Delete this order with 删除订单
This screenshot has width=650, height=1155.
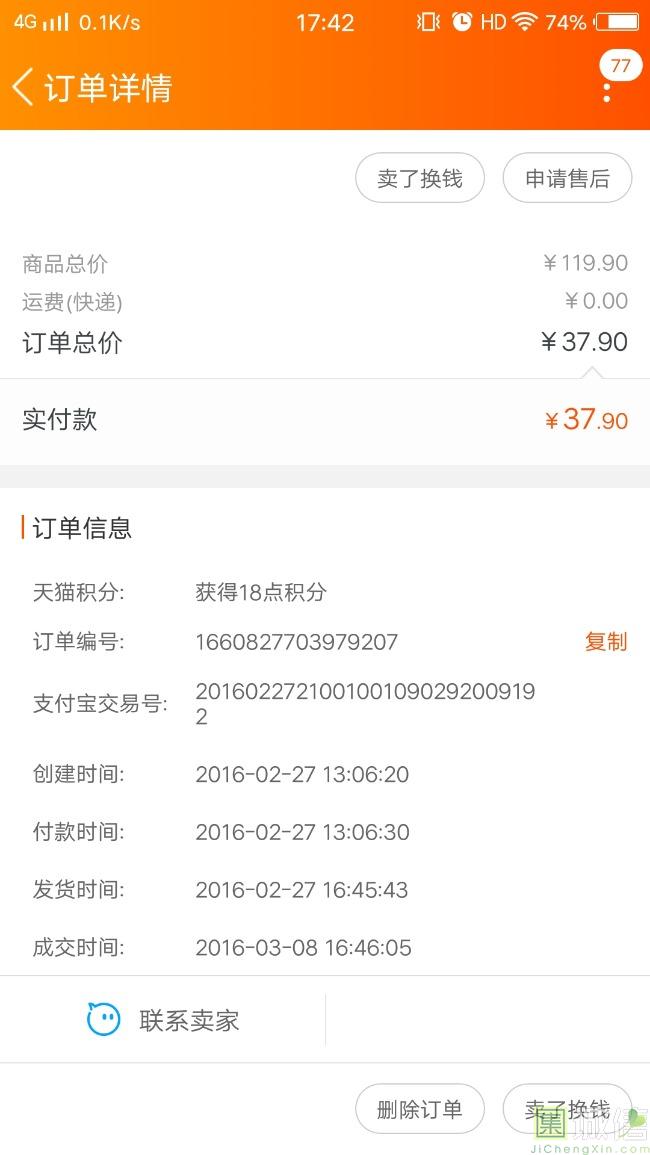coord(420,1109)
